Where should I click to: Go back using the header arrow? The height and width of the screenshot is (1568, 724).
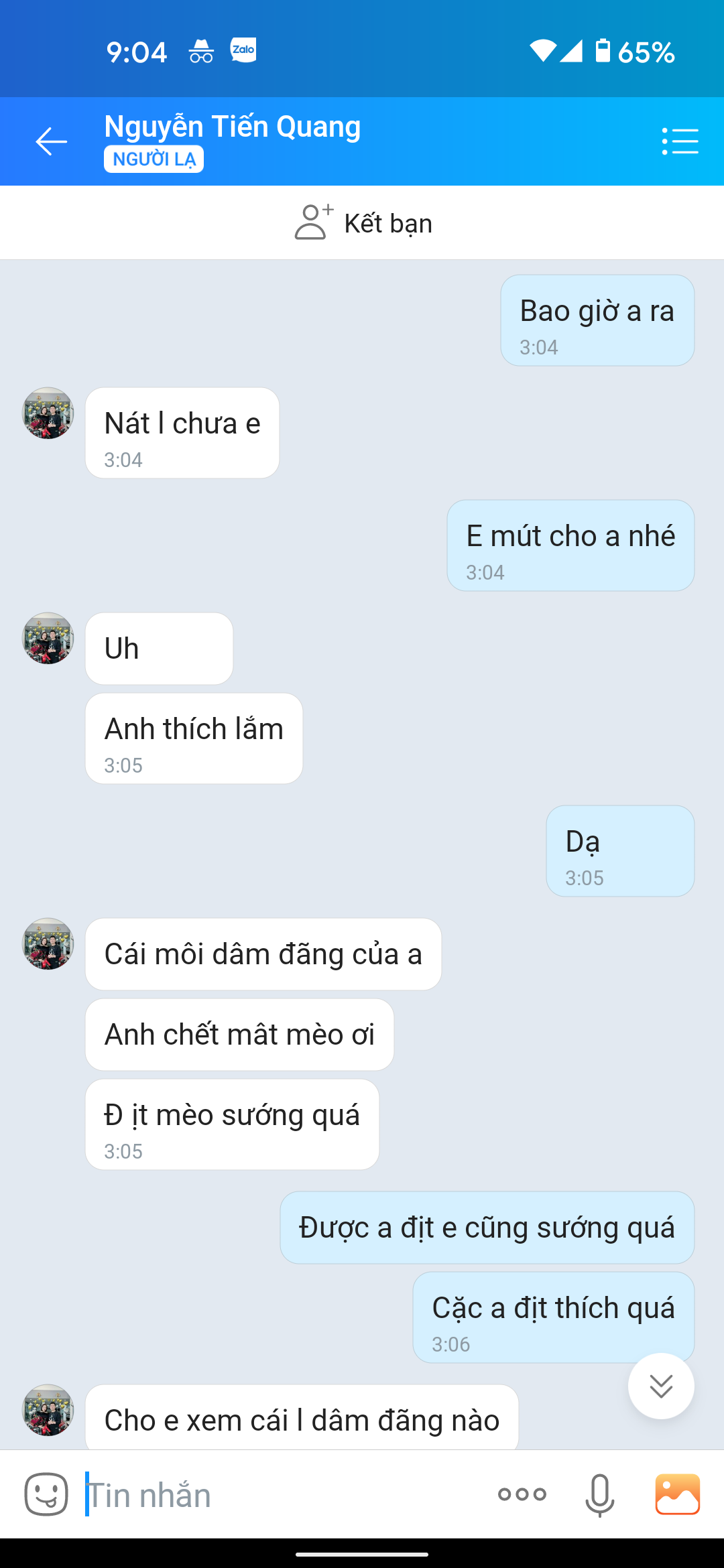[x=51, y=141]
